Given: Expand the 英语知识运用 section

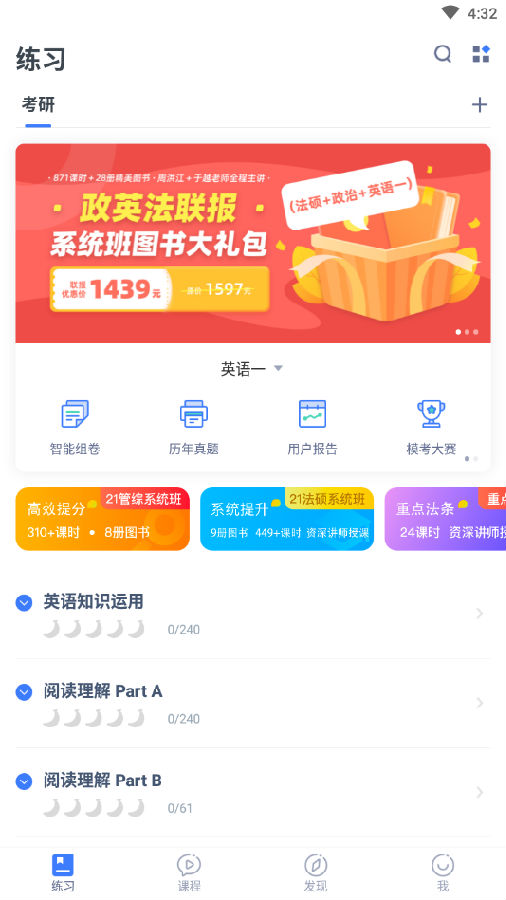Looking at the screenshot, I should [x=24, y=603].
